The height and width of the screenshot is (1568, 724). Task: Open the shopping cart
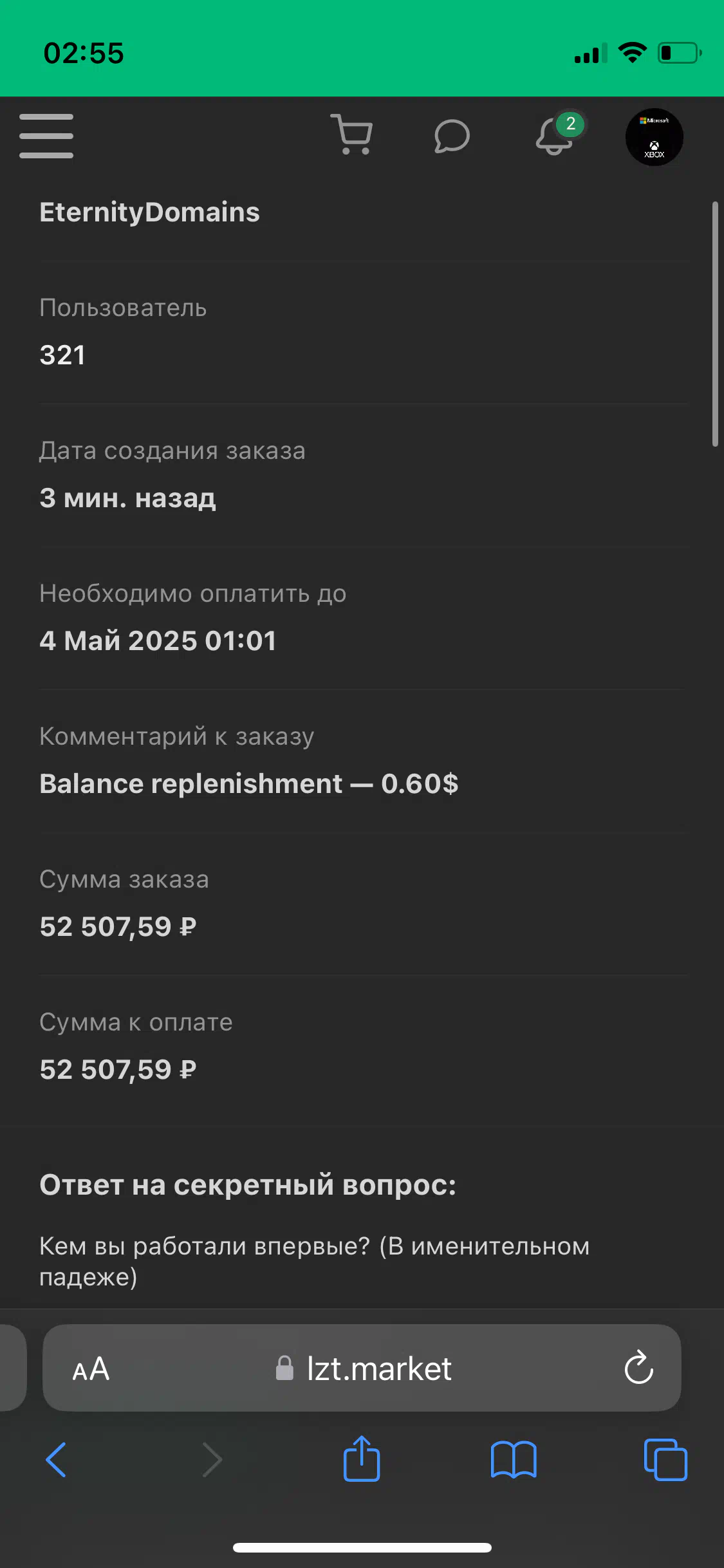pos(351,135)
